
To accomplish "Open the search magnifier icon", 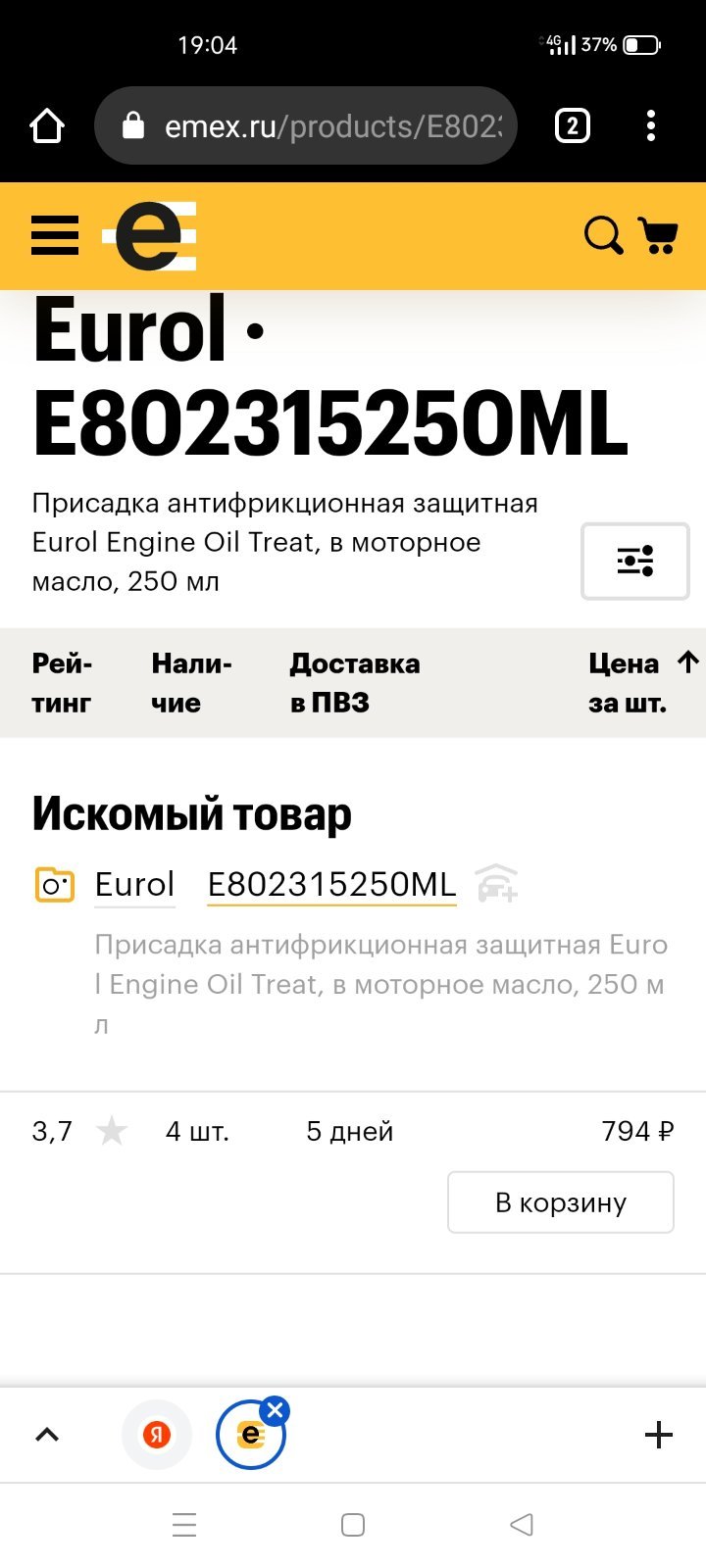I will (603, 235).
